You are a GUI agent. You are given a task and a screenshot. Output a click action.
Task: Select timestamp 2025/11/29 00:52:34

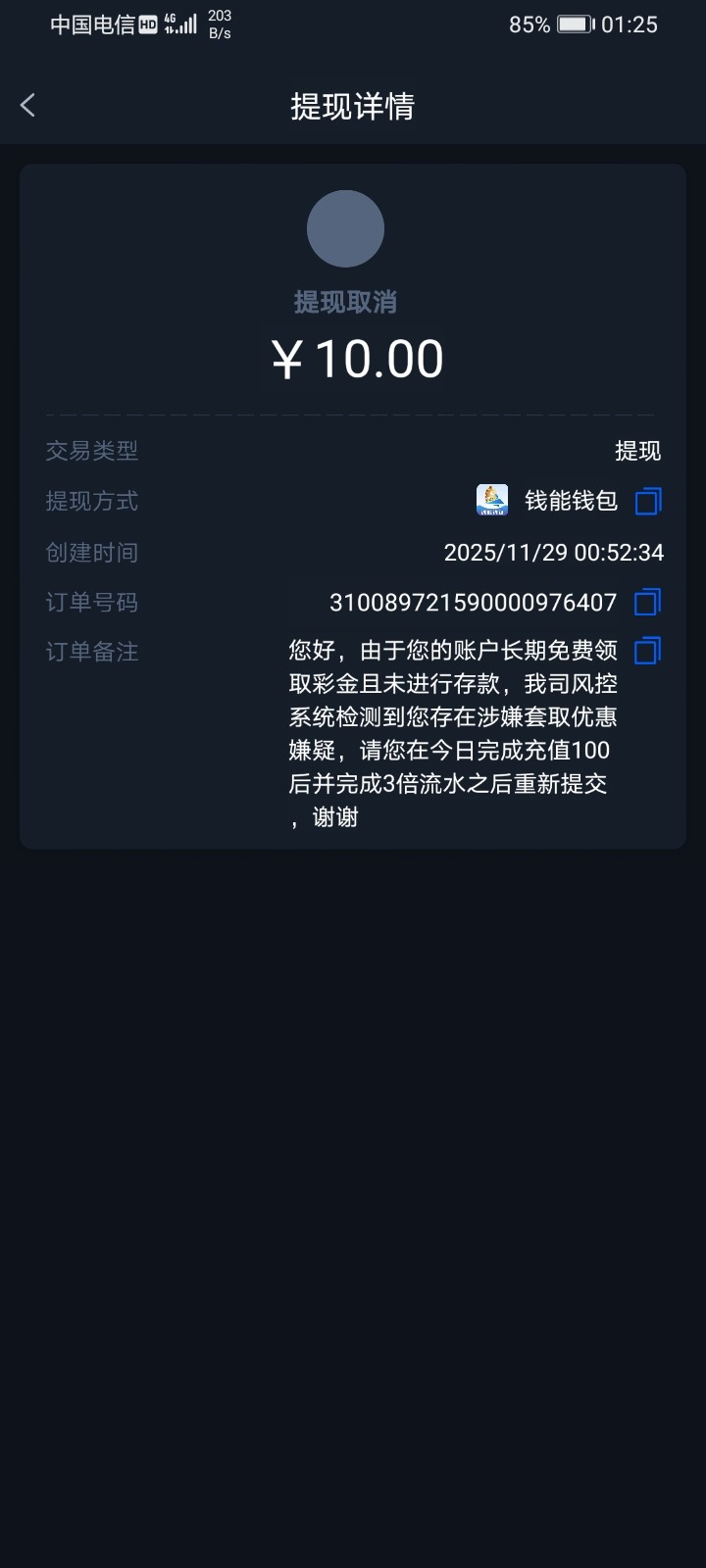[x=553, y=552]
